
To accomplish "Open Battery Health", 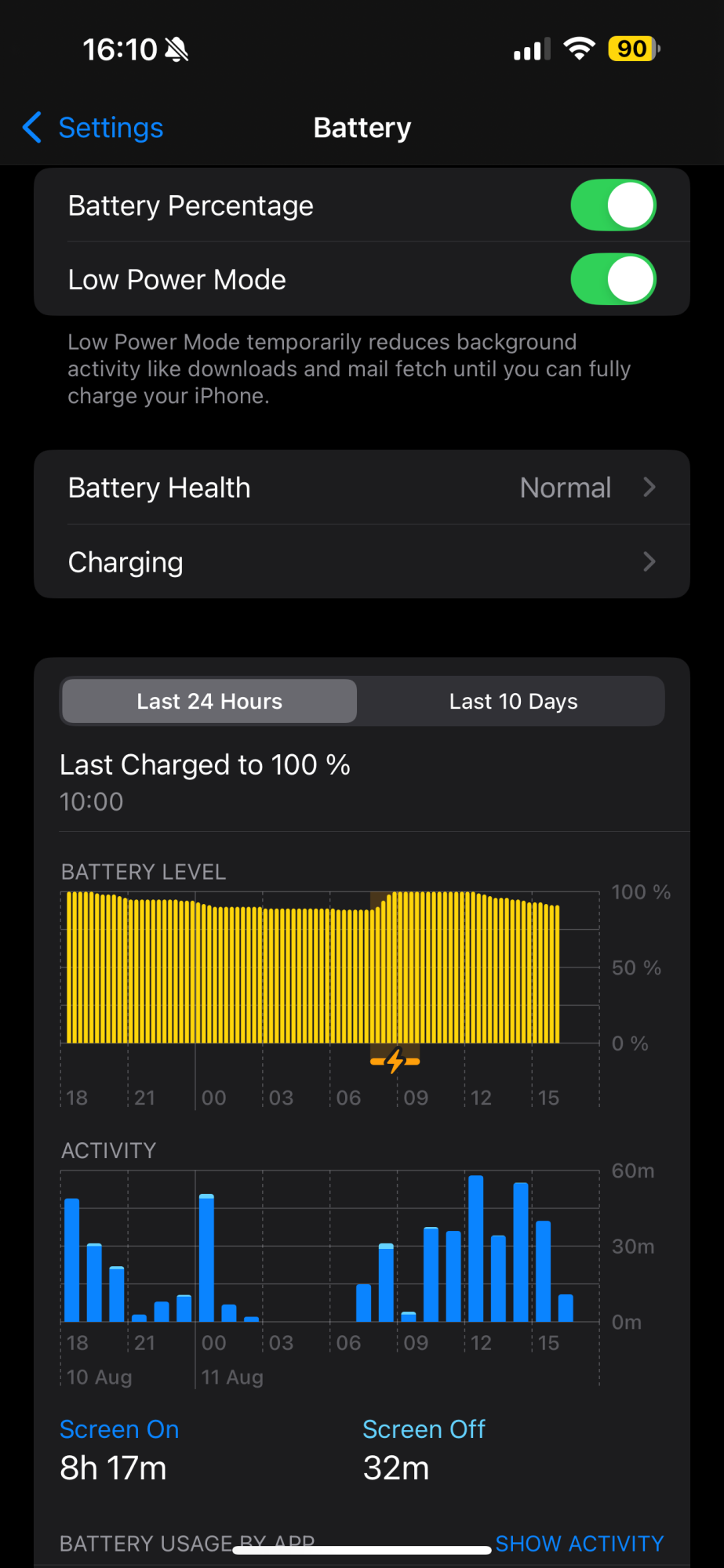I will point(362,488).
